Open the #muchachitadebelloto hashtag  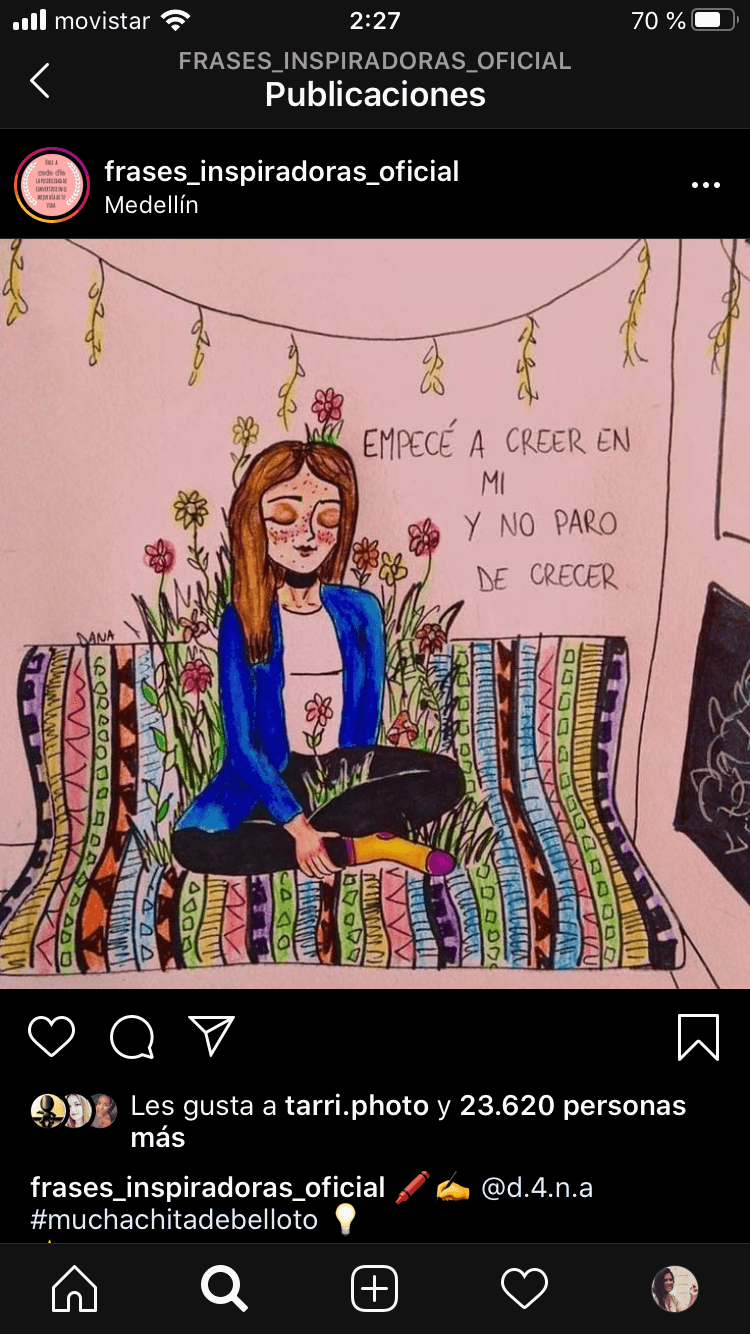point(174,1219)
